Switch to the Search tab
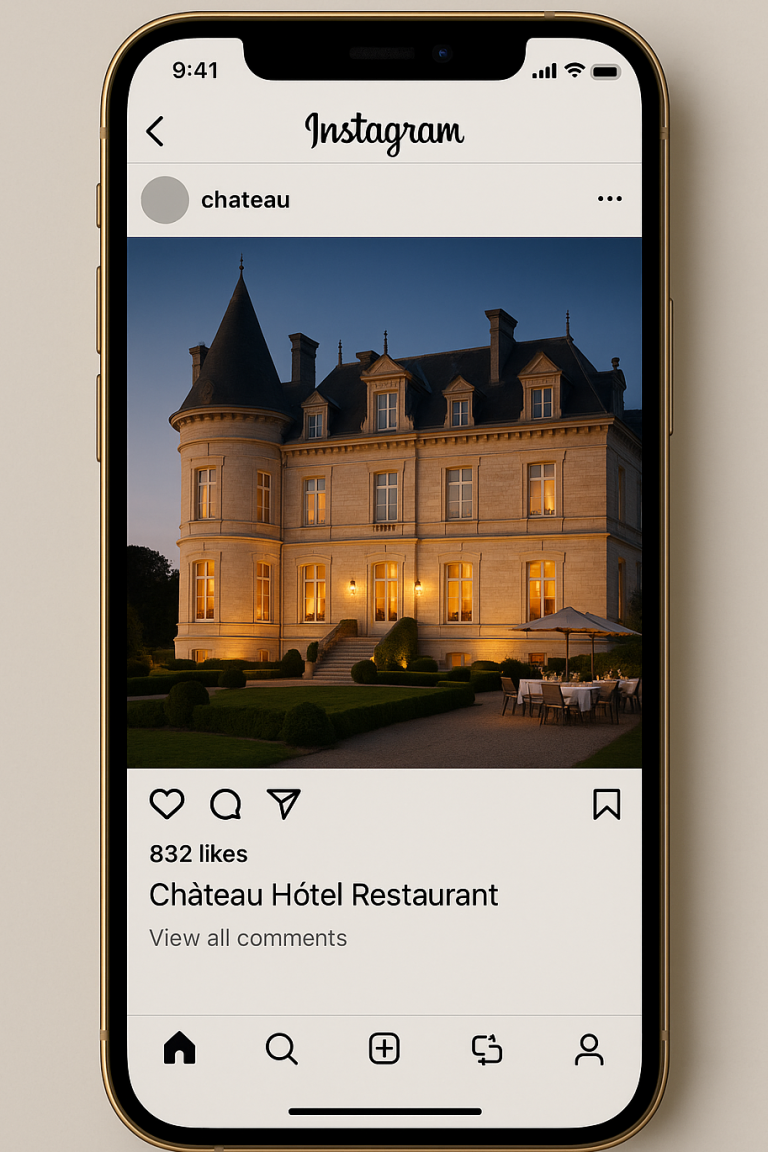 pos(282,1048)
